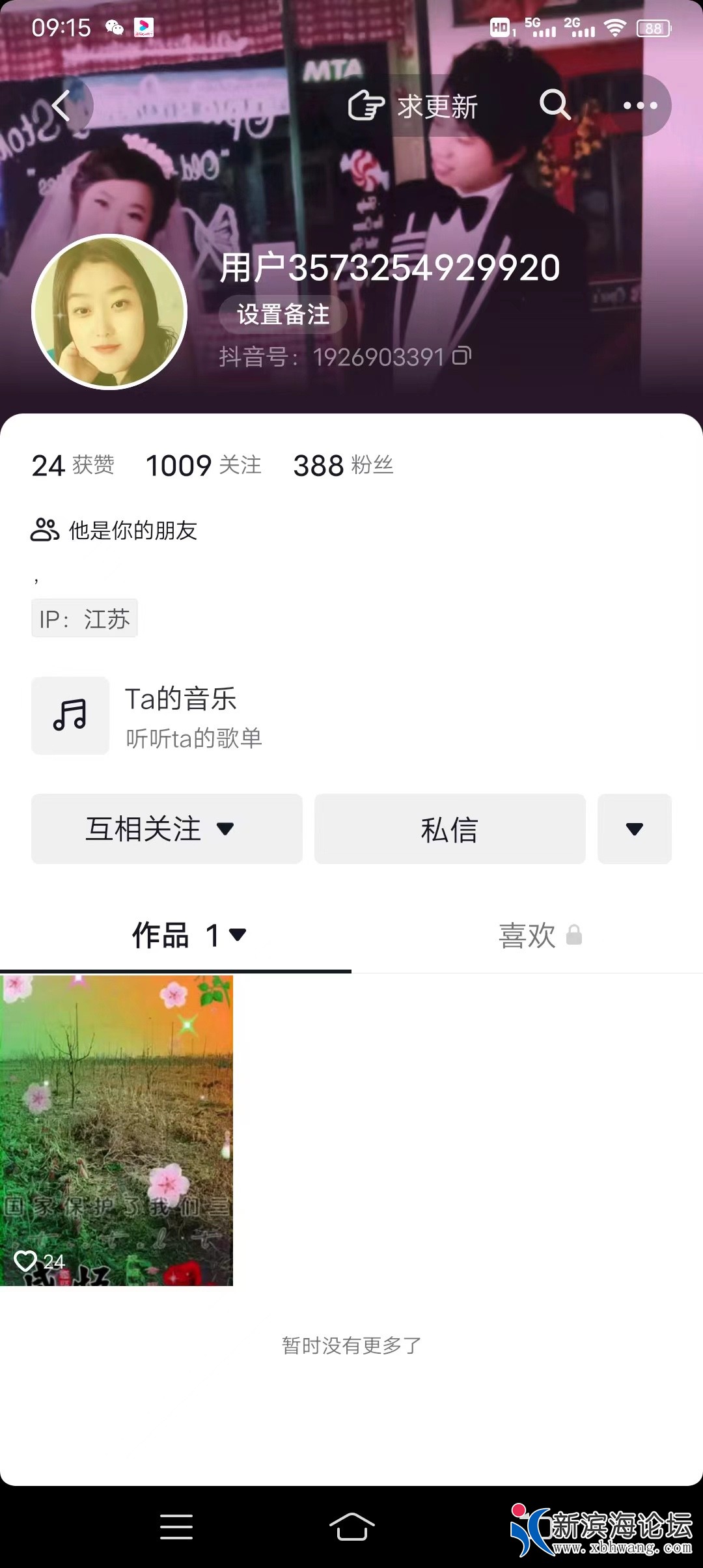Open the system recent apps menu
Viewport: 703px width, 1568px height.
tap(176, 1526)
